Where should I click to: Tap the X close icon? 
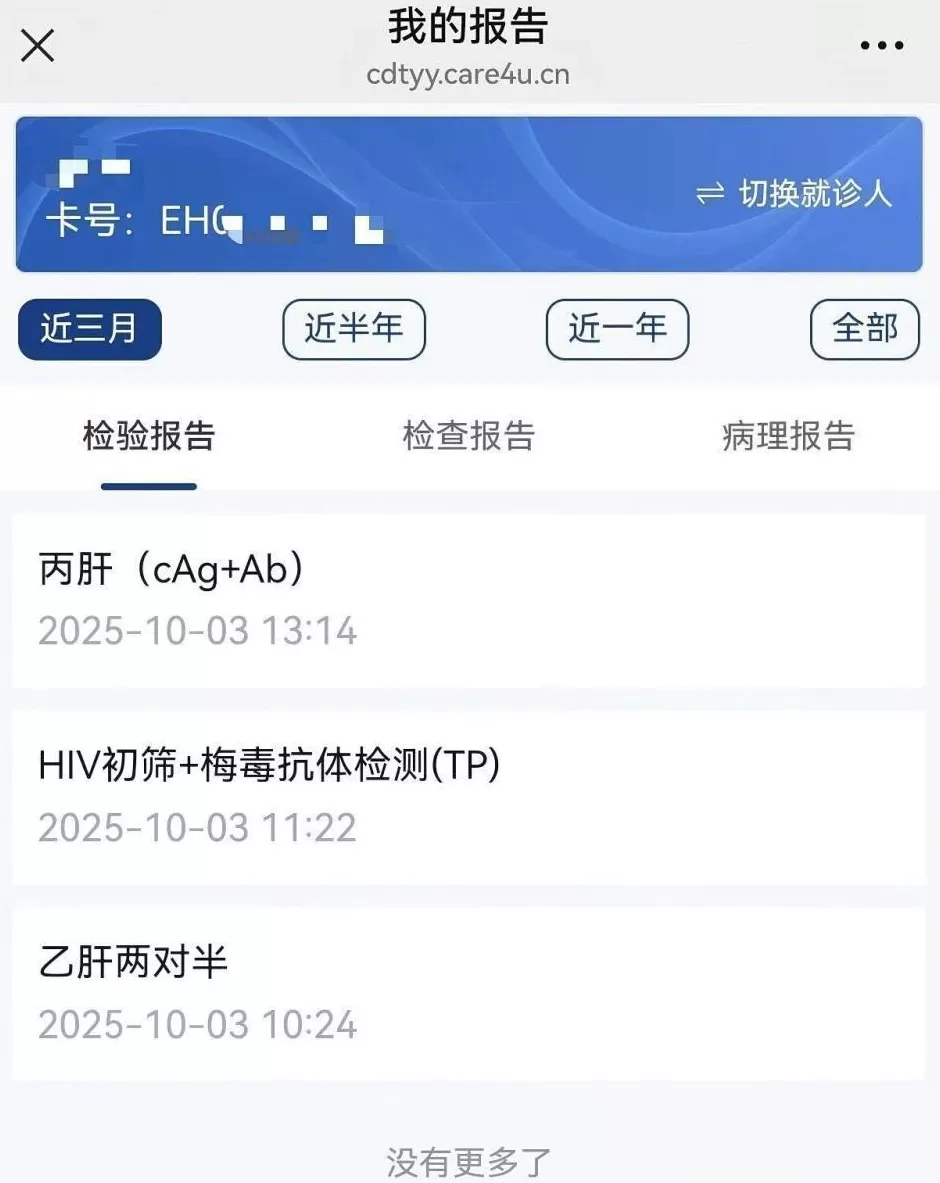point(36,45)
